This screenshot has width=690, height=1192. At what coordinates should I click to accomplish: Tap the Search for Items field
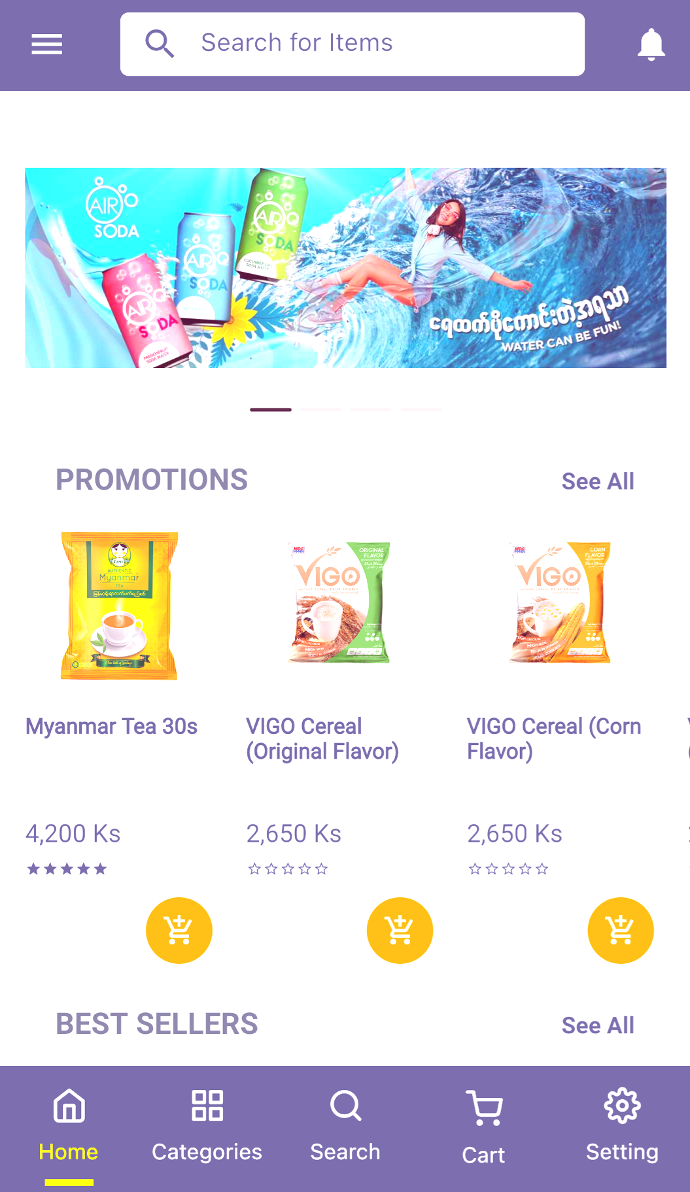coord(352,44)
